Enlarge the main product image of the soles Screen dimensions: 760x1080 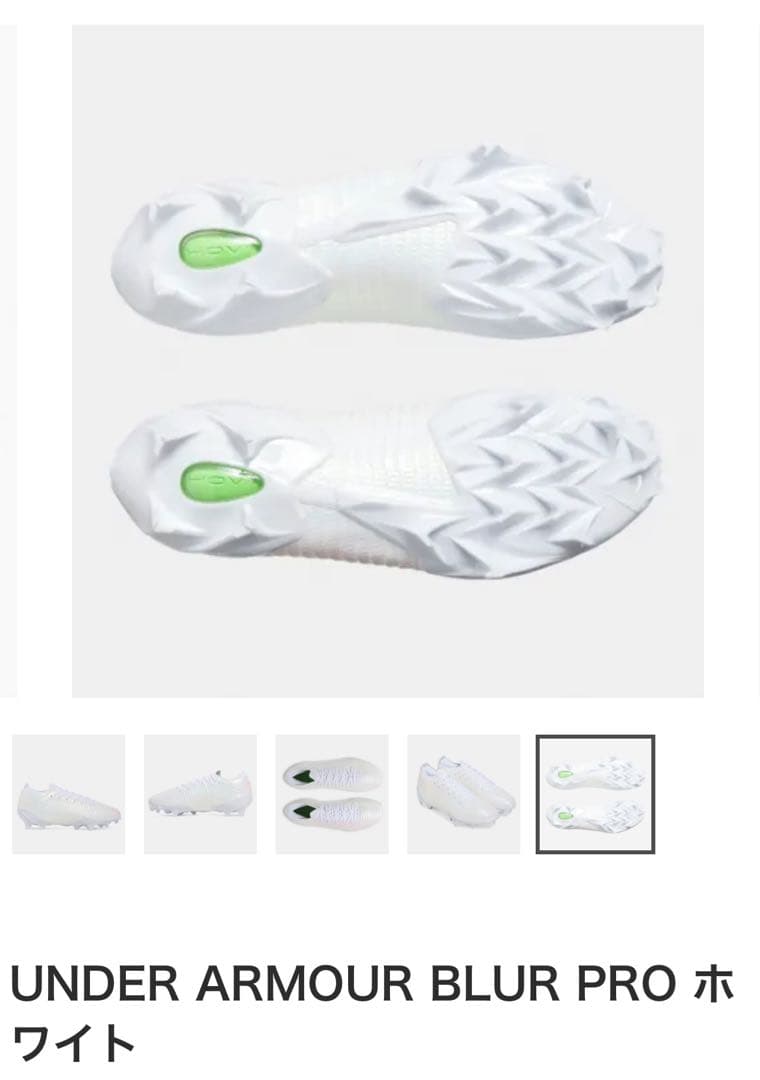tap(388, 361)
